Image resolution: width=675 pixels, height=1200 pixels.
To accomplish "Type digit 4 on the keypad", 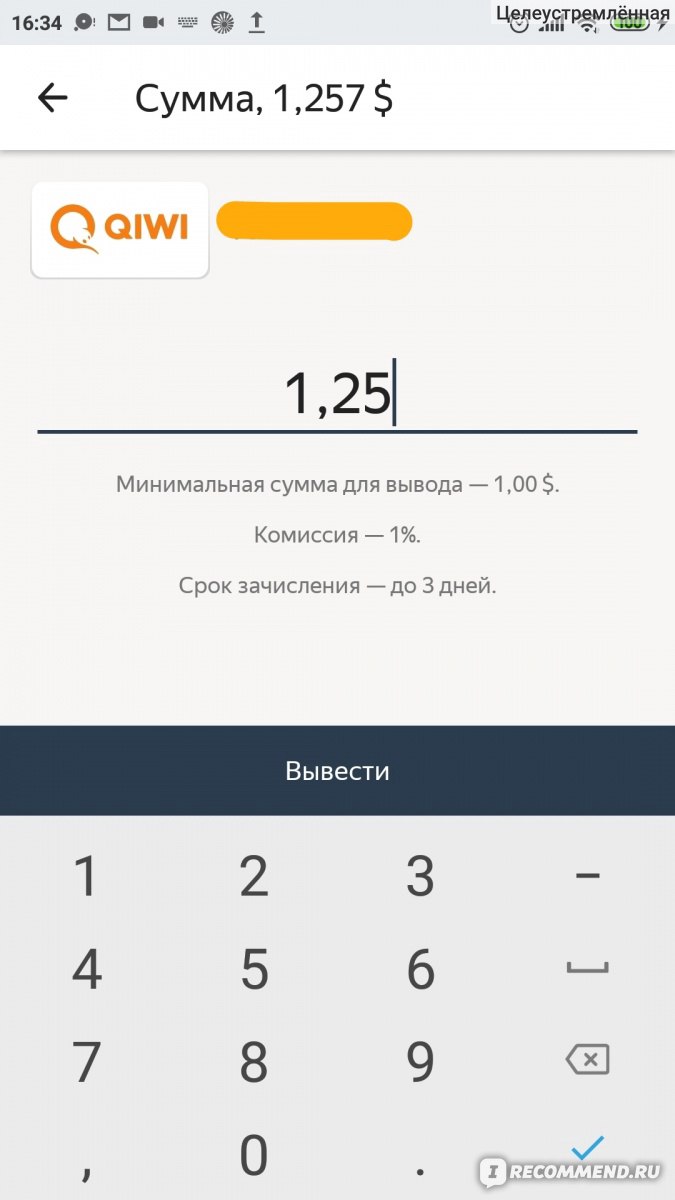I will point(86,969).
